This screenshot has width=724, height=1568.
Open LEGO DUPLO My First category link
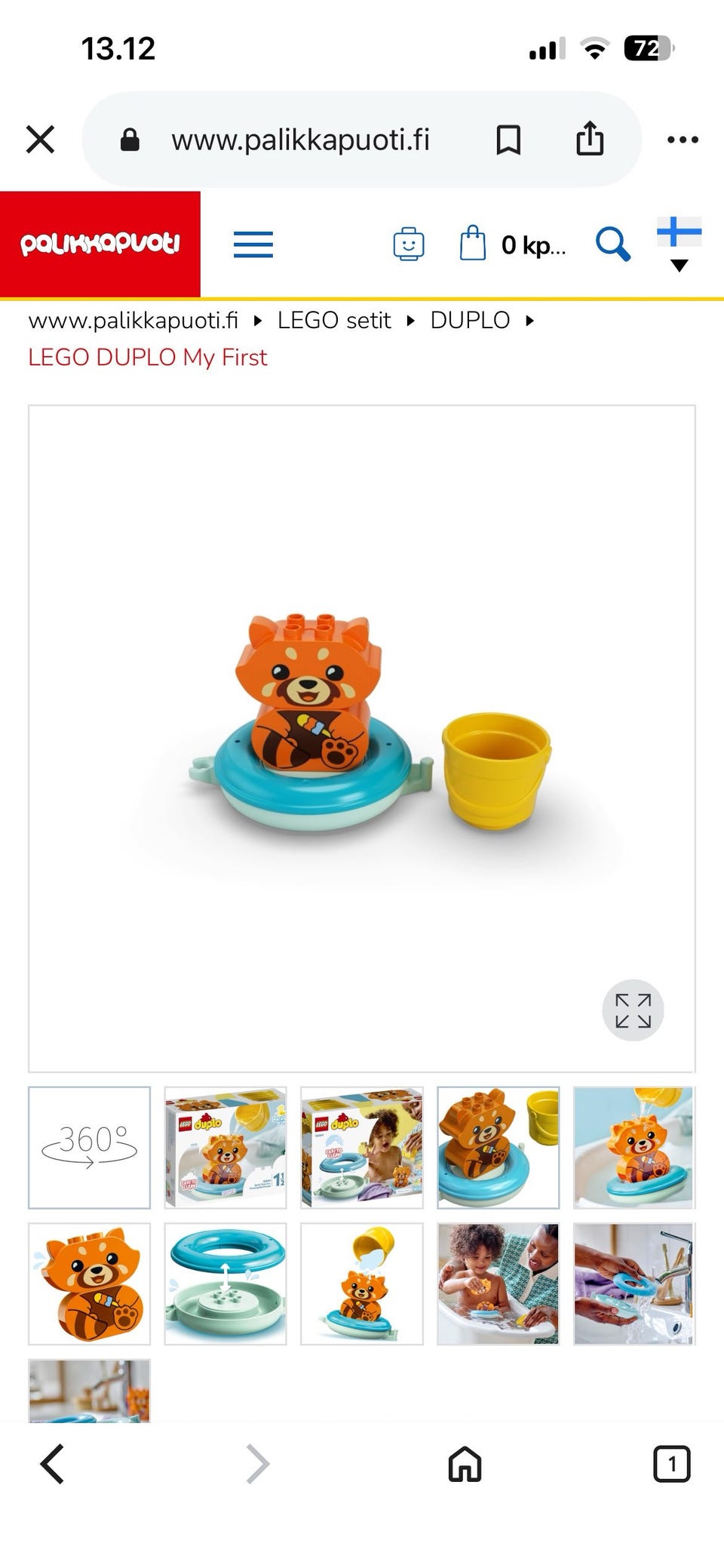148,357
